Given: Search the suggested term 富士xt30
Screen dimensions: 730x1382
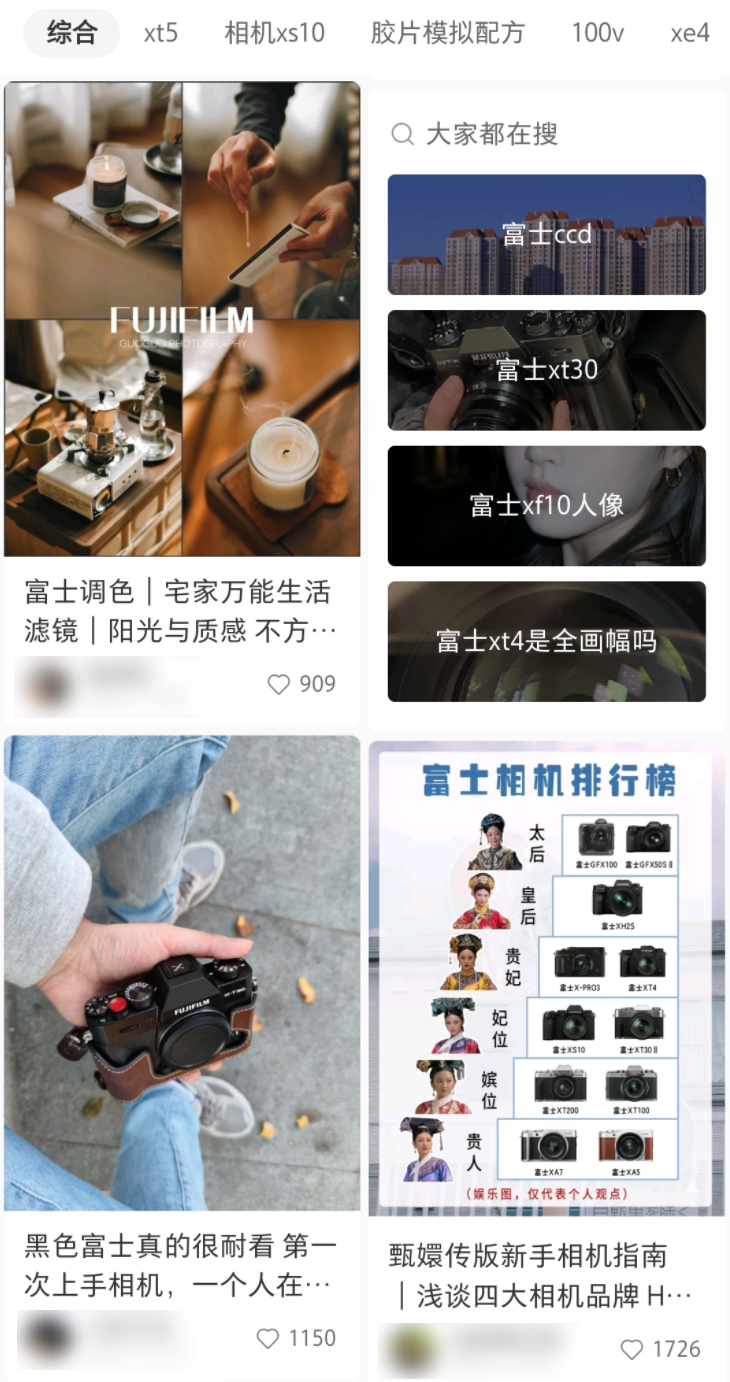Looking at the screenshot, I should 547,370.
